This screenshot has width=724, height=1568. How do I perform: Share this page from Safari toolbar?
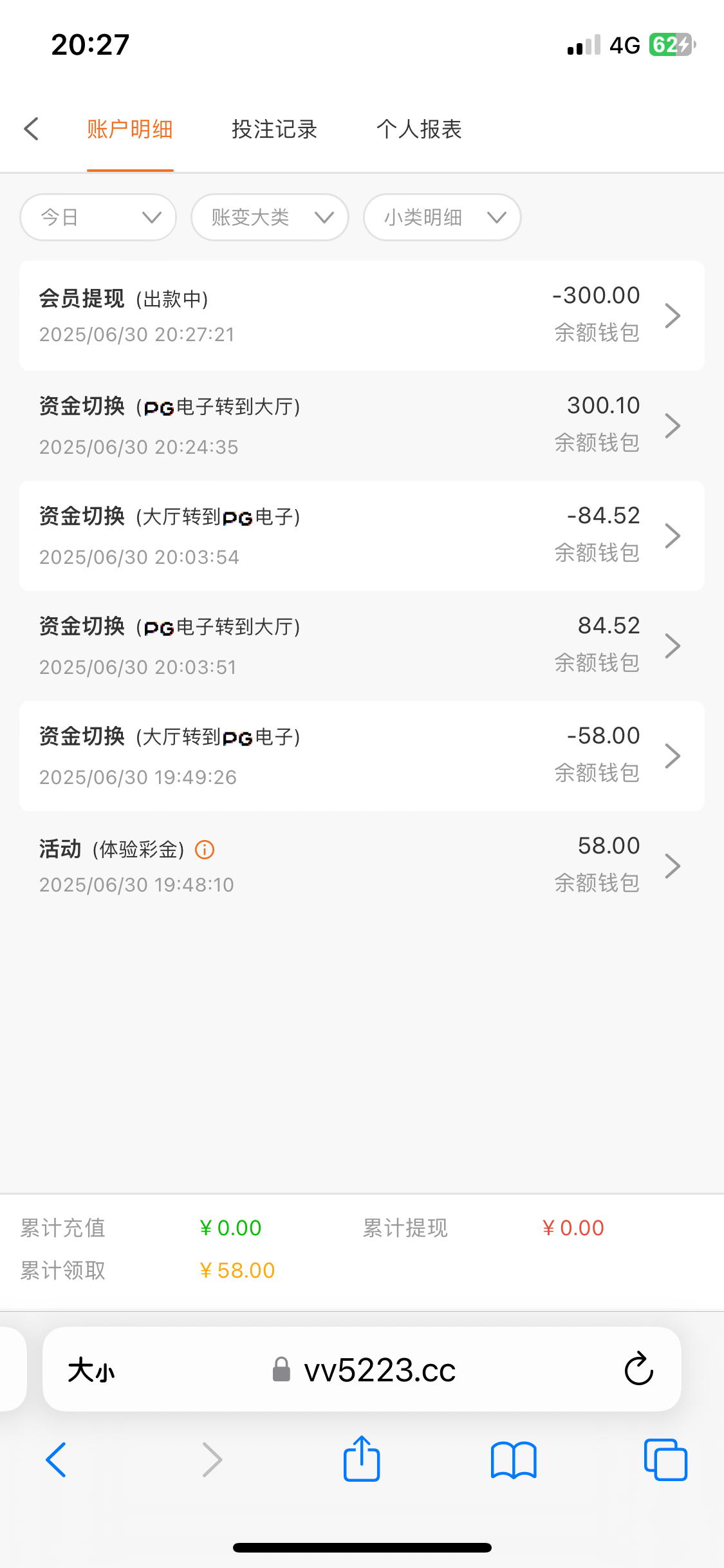click(x=362, y=1460)
